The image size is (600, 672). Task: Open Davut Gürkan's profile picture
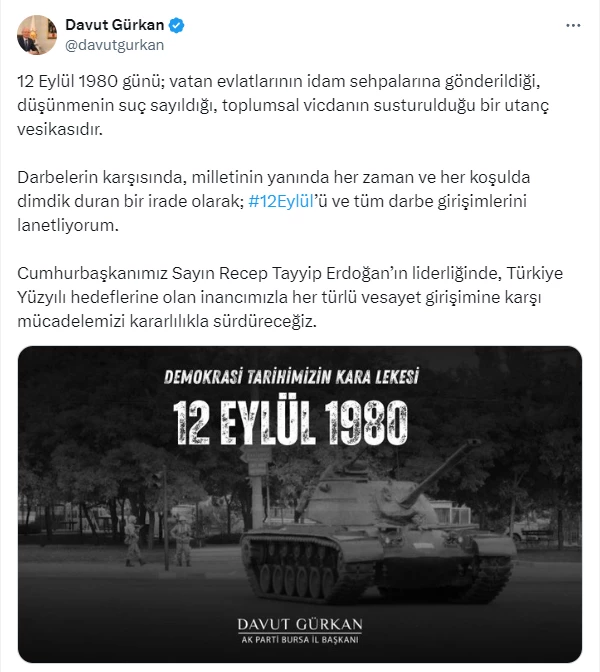pyautogui.click(x=37, y=35)
